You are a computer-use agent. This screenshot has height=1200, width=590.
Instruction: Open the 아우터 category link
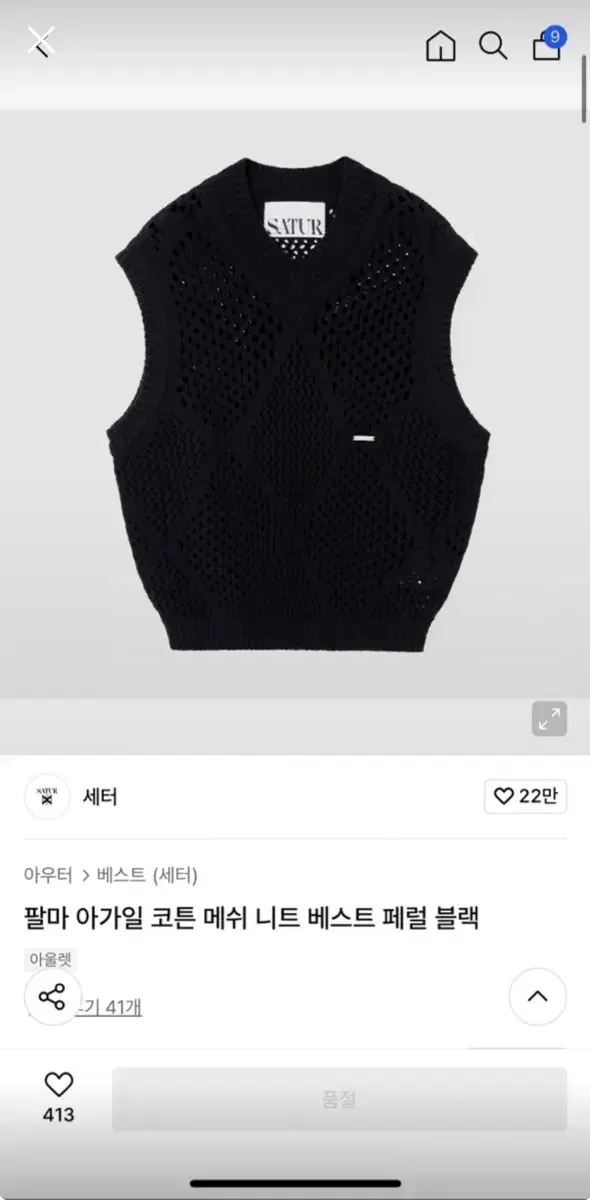pos(48,875)
